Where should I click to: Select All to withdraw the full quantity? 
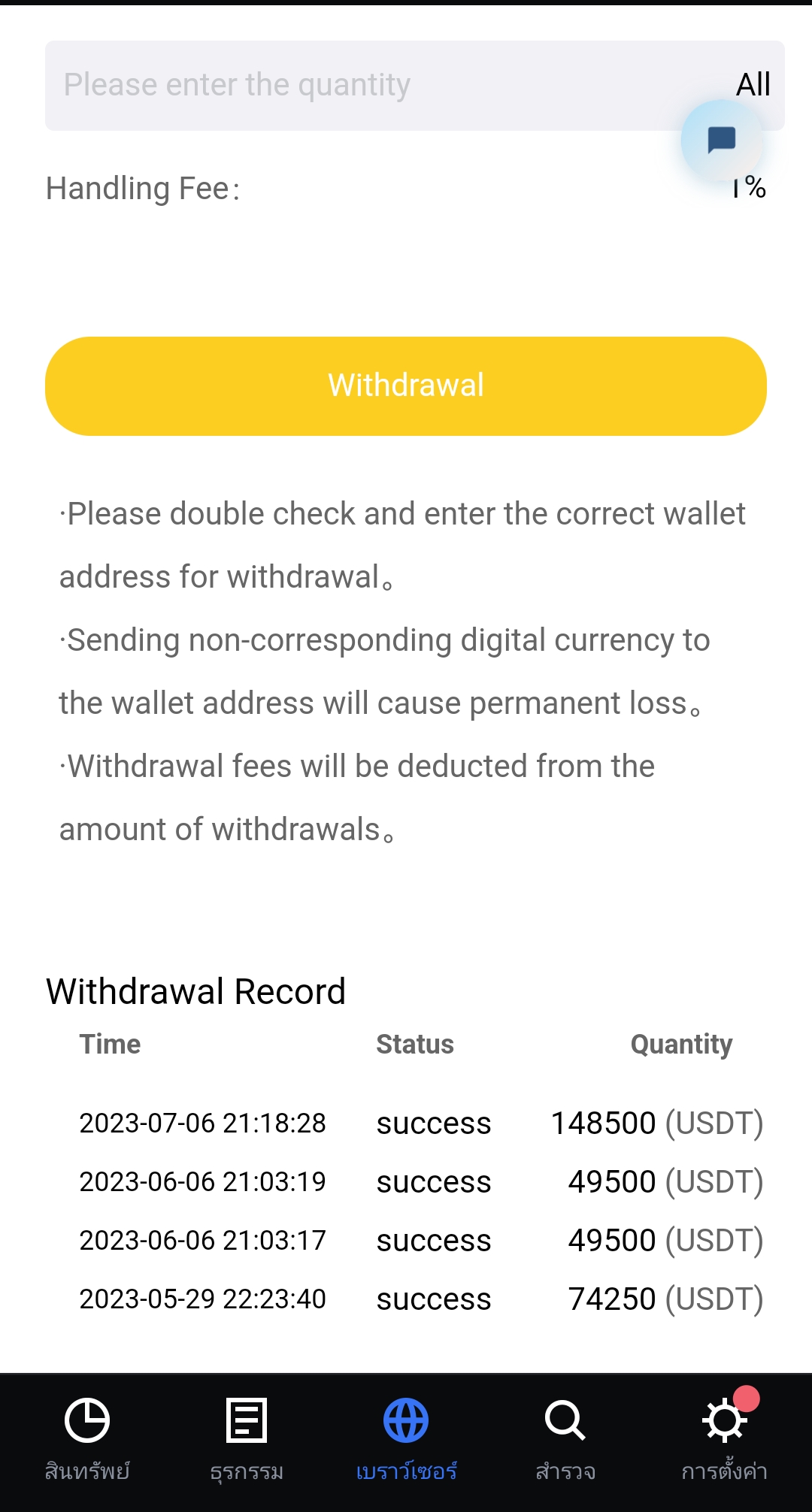pos(753,84)
